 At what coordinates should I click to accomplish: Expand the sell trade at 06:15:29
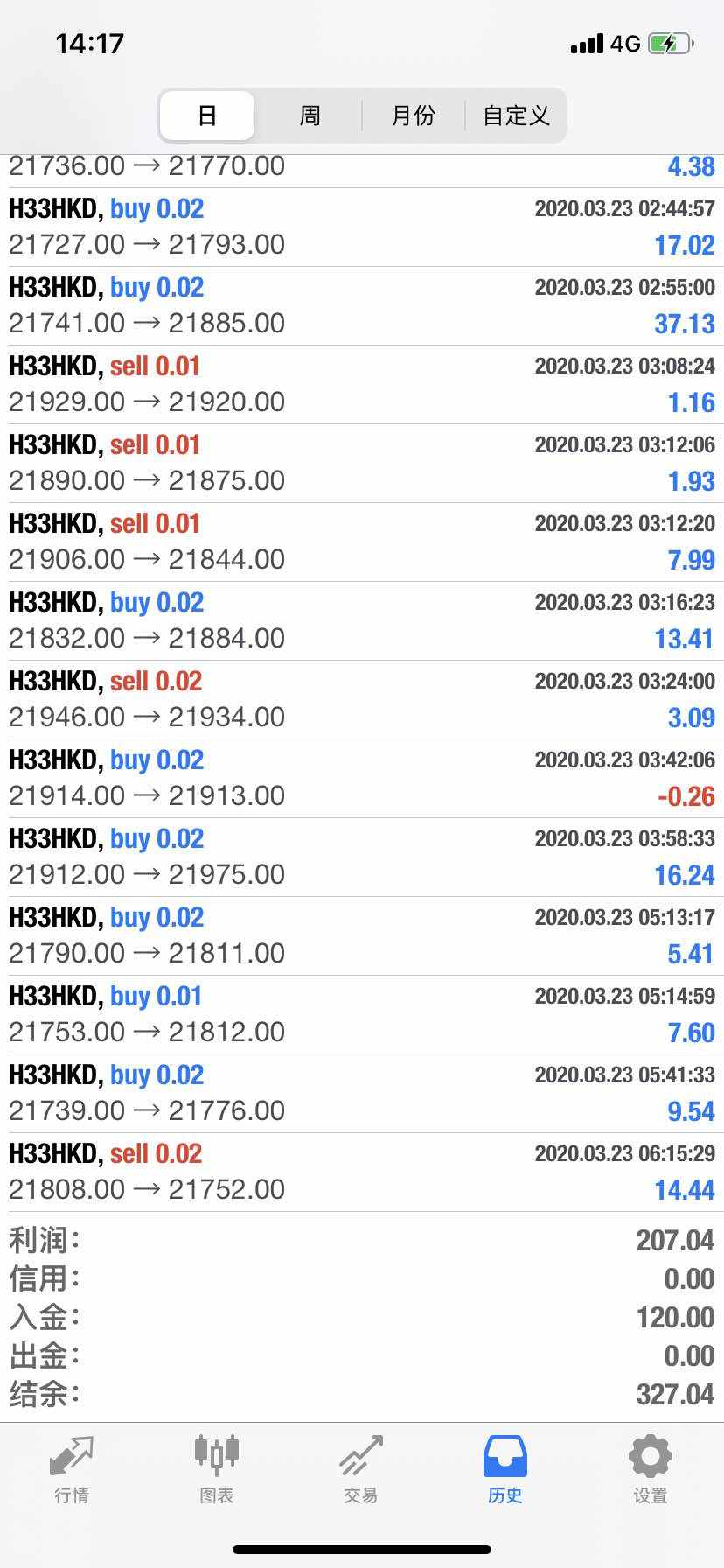tap(362, 1172)
